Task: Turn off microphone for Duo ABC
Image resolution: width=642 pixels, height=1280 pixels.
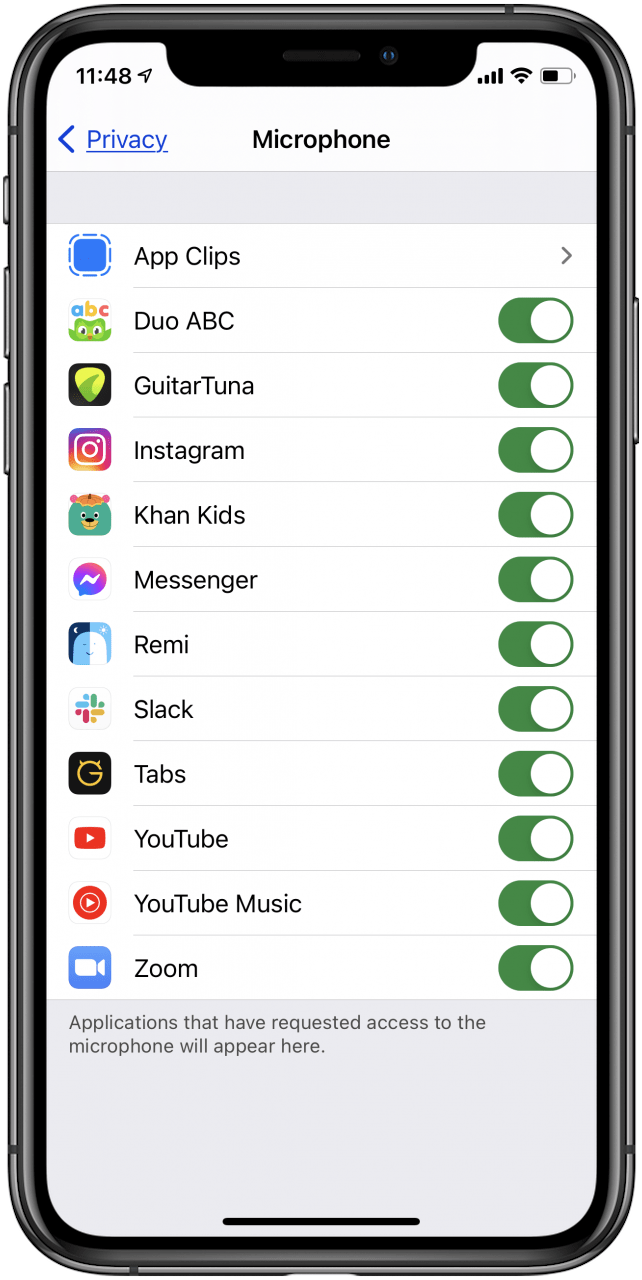Action: (x=535, y=321)
